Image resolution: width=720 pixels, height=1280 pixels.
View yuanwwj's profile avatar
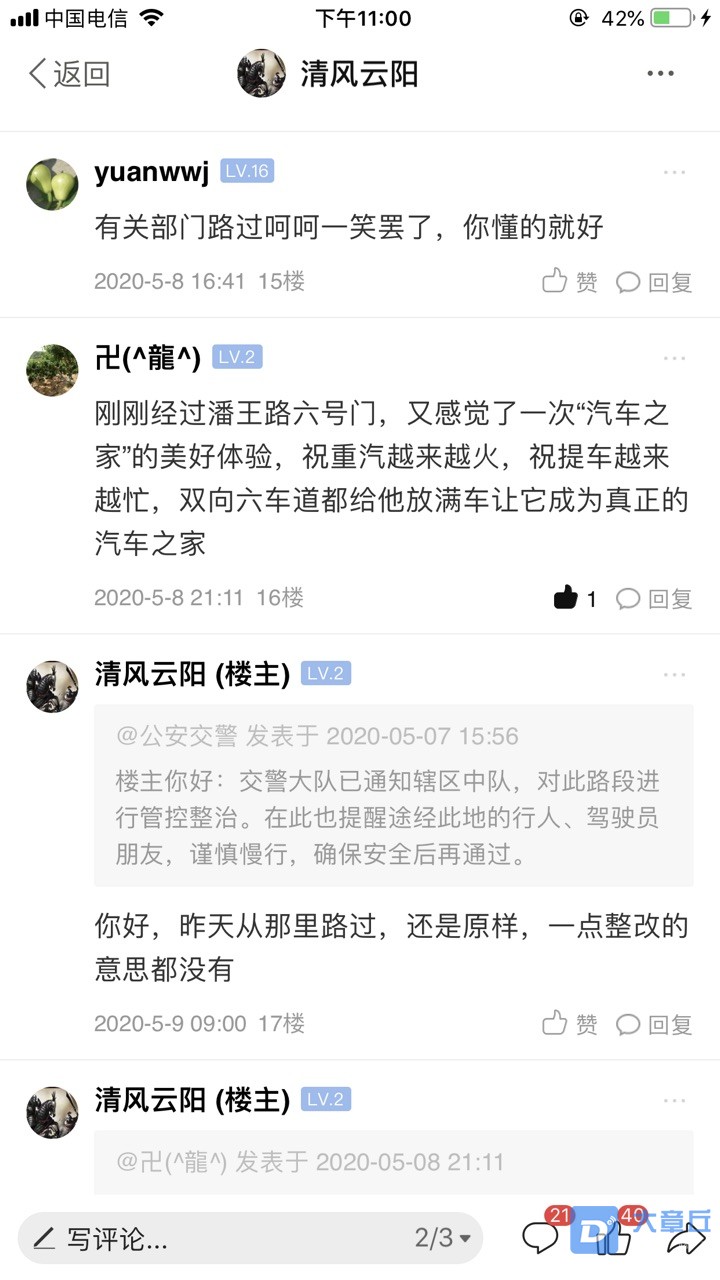(52, 184)
